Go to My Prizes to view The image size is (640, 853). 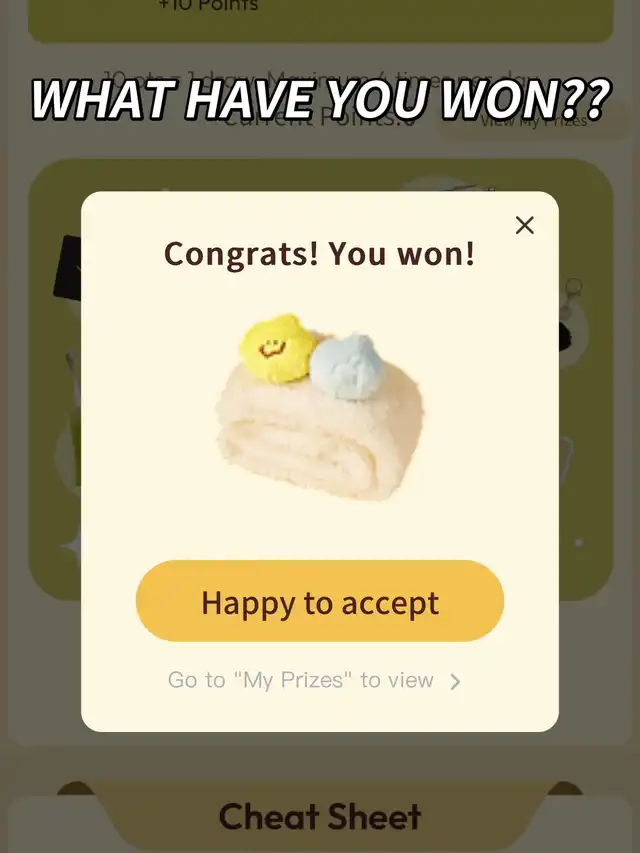coord(314,681)
